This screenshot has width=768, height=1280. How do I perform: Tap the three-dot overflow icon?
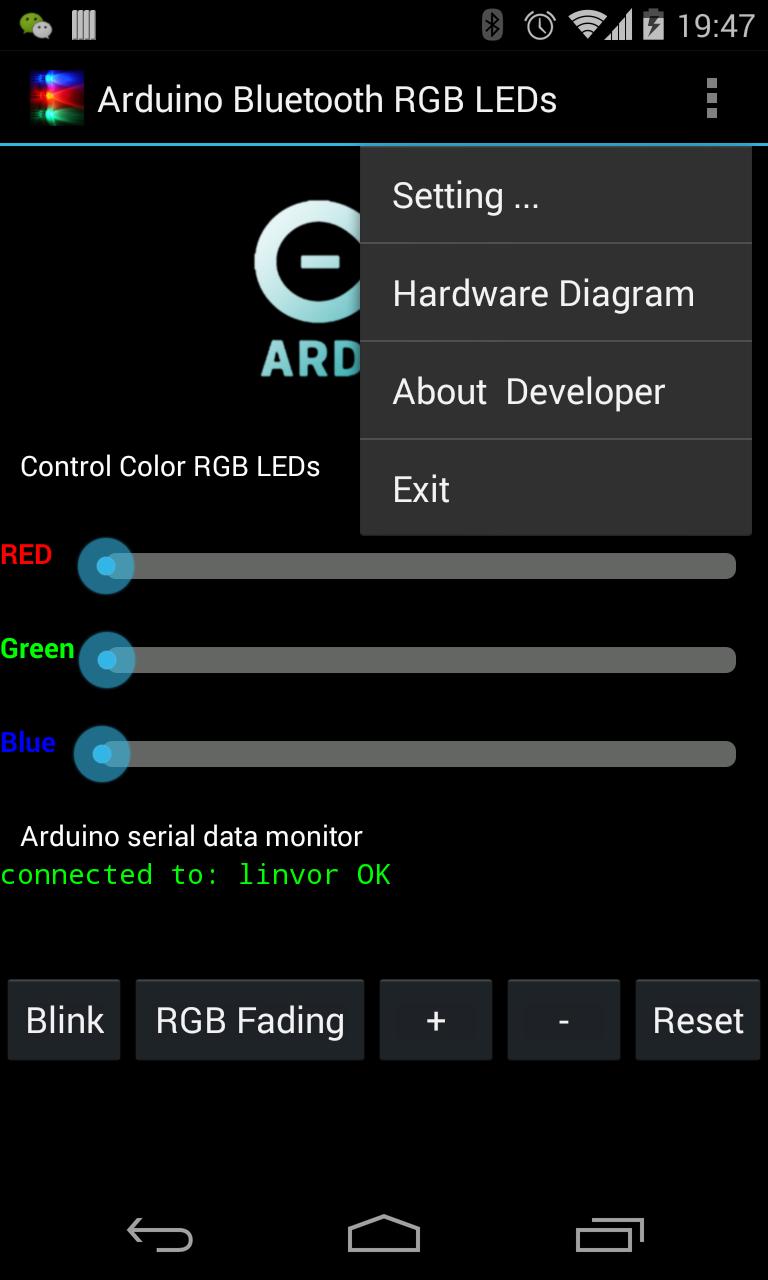click(x=711, y=99)
